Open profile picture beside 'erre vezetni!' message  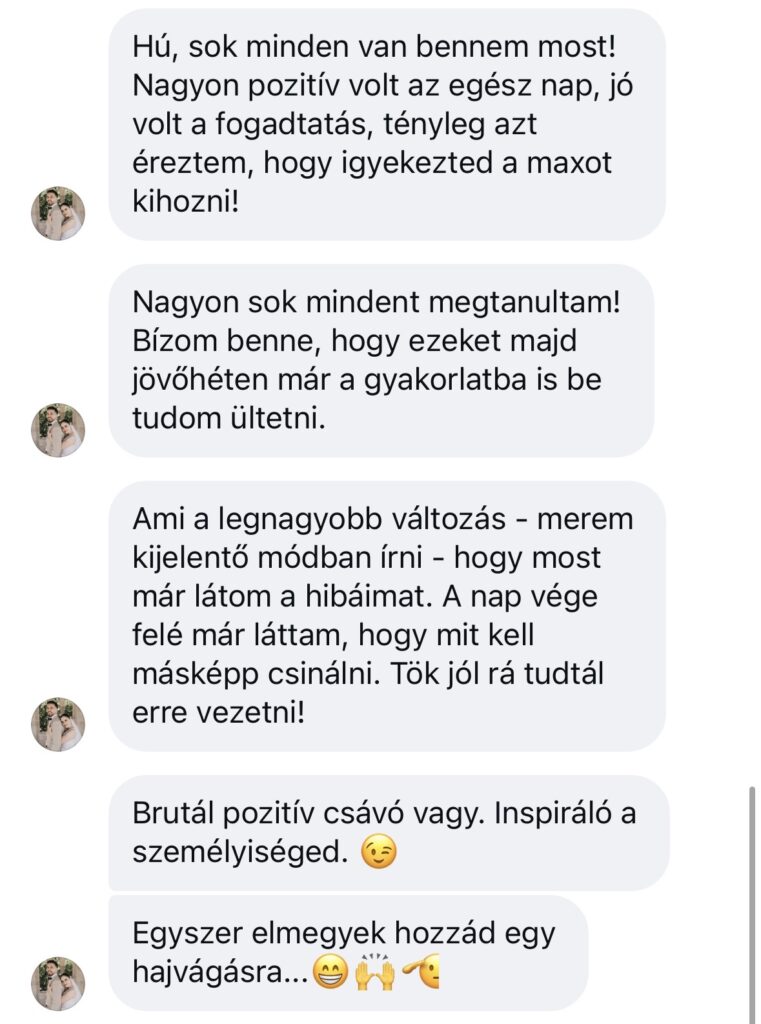[58, 724]
